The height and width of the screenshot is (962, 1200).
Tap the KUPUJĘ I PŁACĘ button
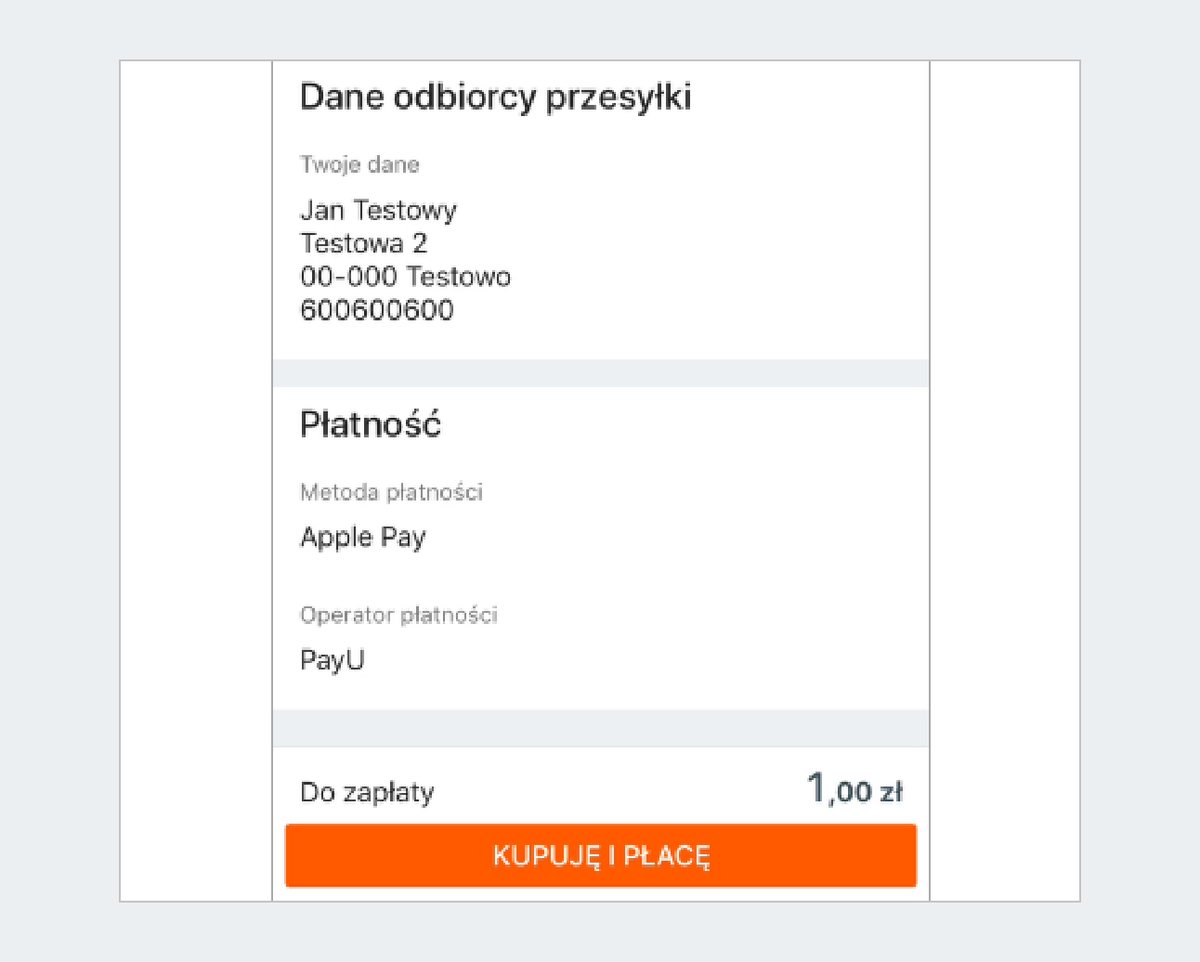point(601,856)
